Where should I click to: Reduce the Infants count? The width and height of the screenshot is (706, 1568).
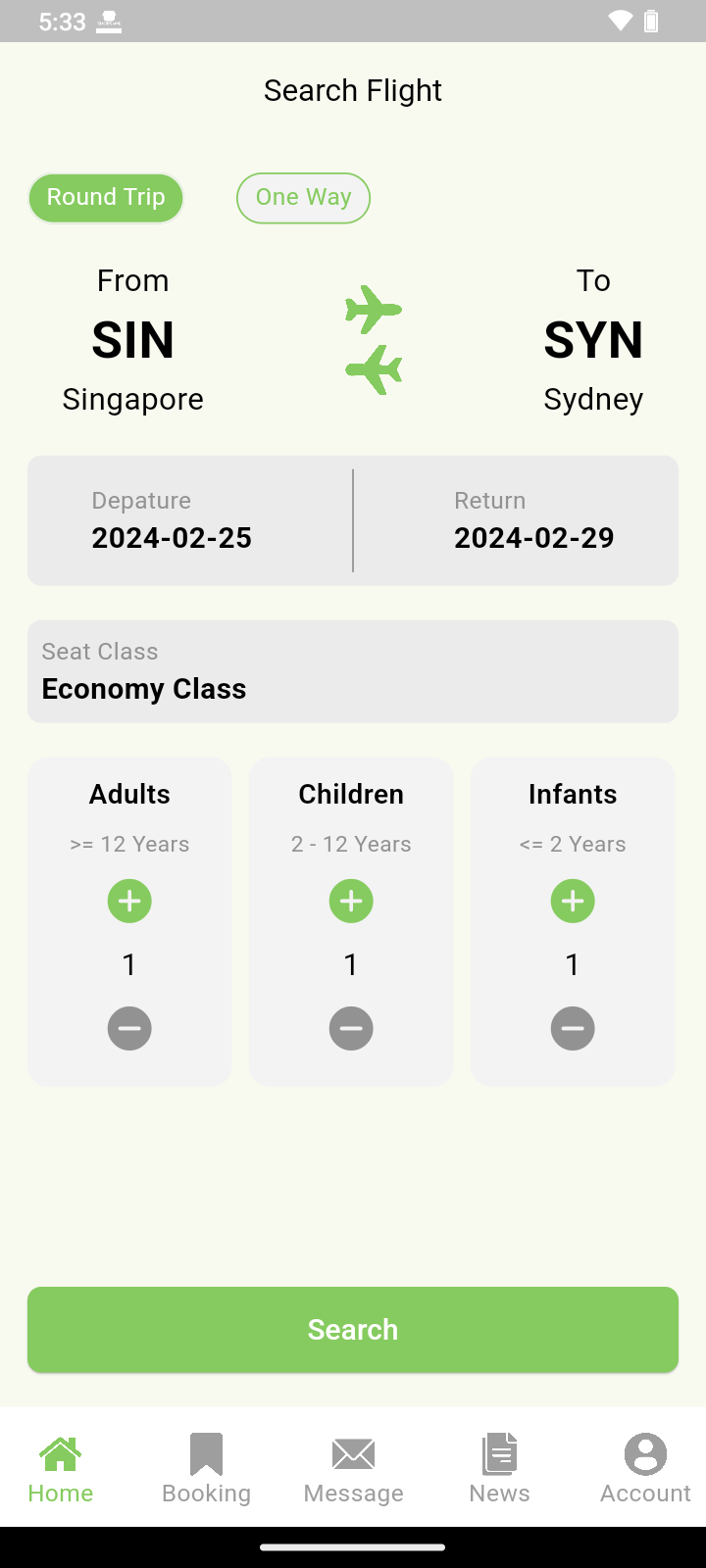(x=573, y=1028)
